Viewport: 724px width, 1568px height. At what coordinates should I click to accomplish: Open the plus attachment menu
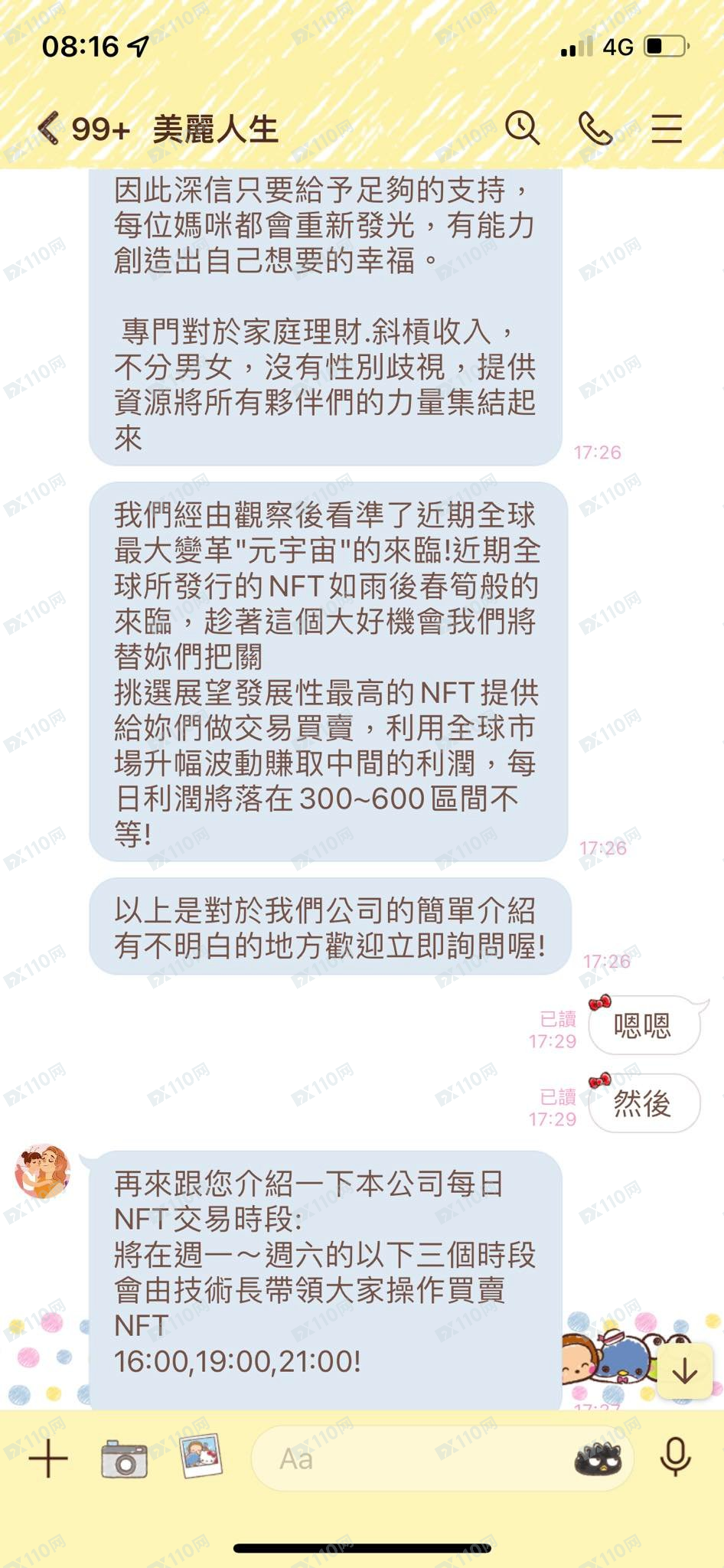48,1459
